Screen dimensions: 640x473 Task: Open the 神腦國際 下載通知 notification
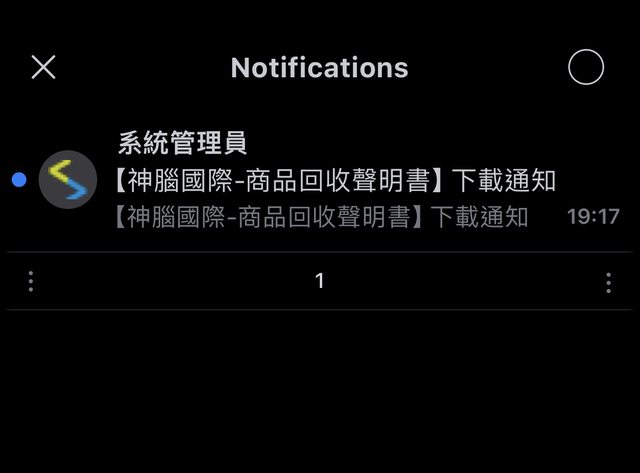tap(335, 182)
